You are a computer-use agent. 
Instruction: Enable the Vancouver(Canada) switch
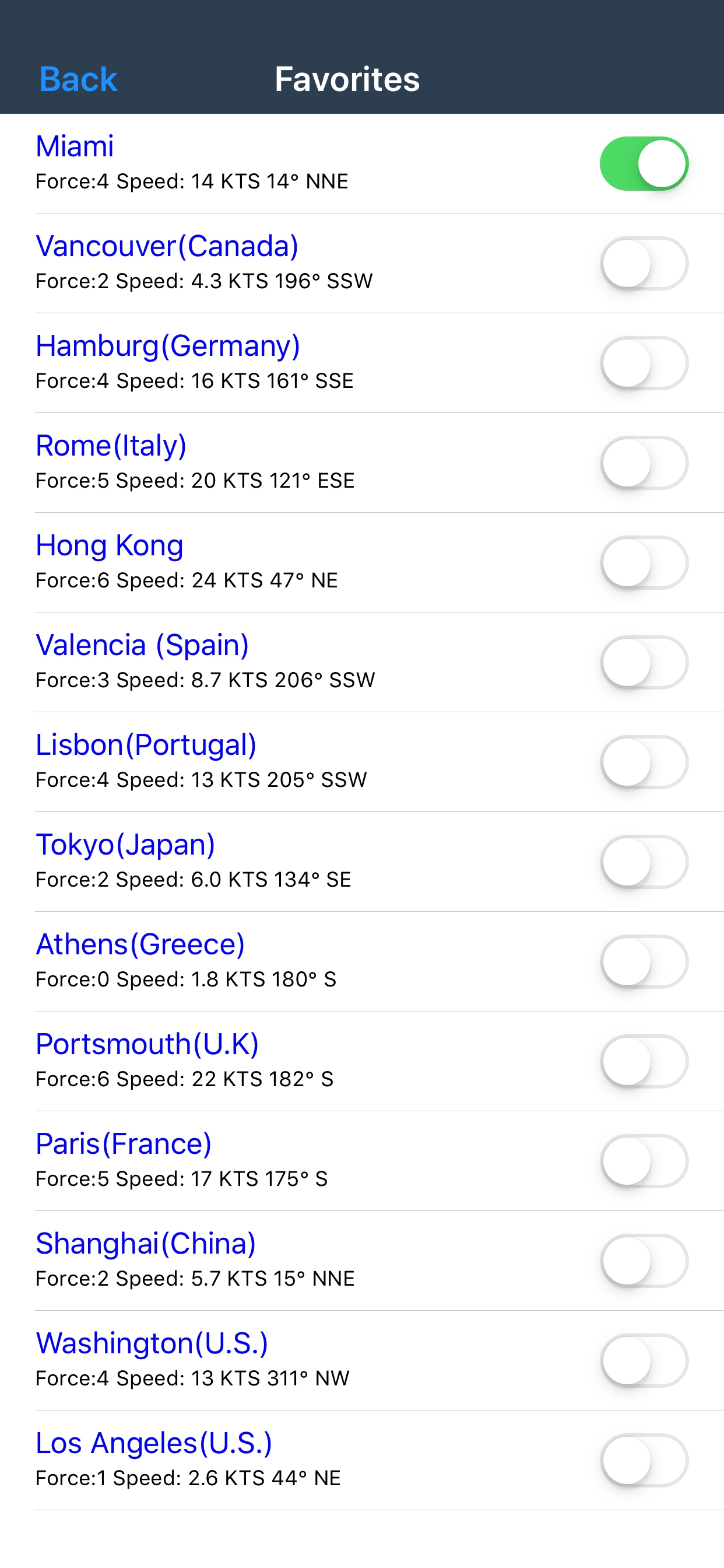pos(644,264)
